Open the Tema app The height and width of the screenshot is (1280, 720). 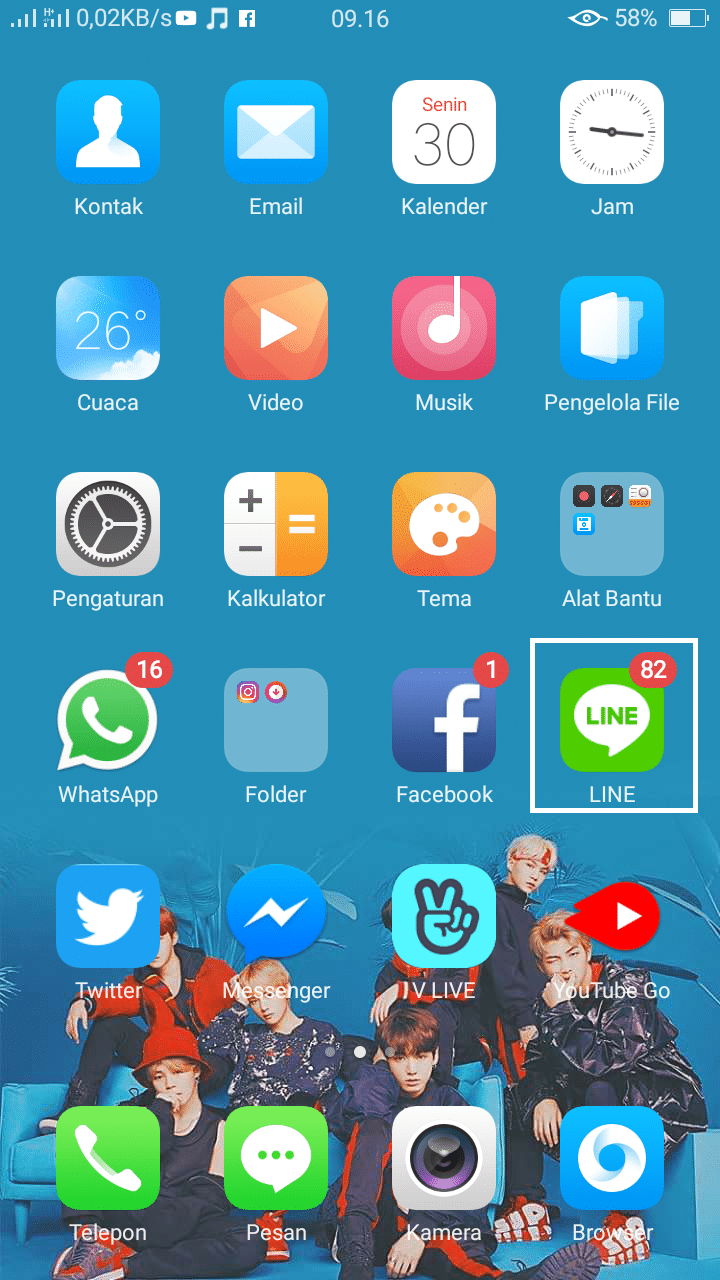(444, 524)
